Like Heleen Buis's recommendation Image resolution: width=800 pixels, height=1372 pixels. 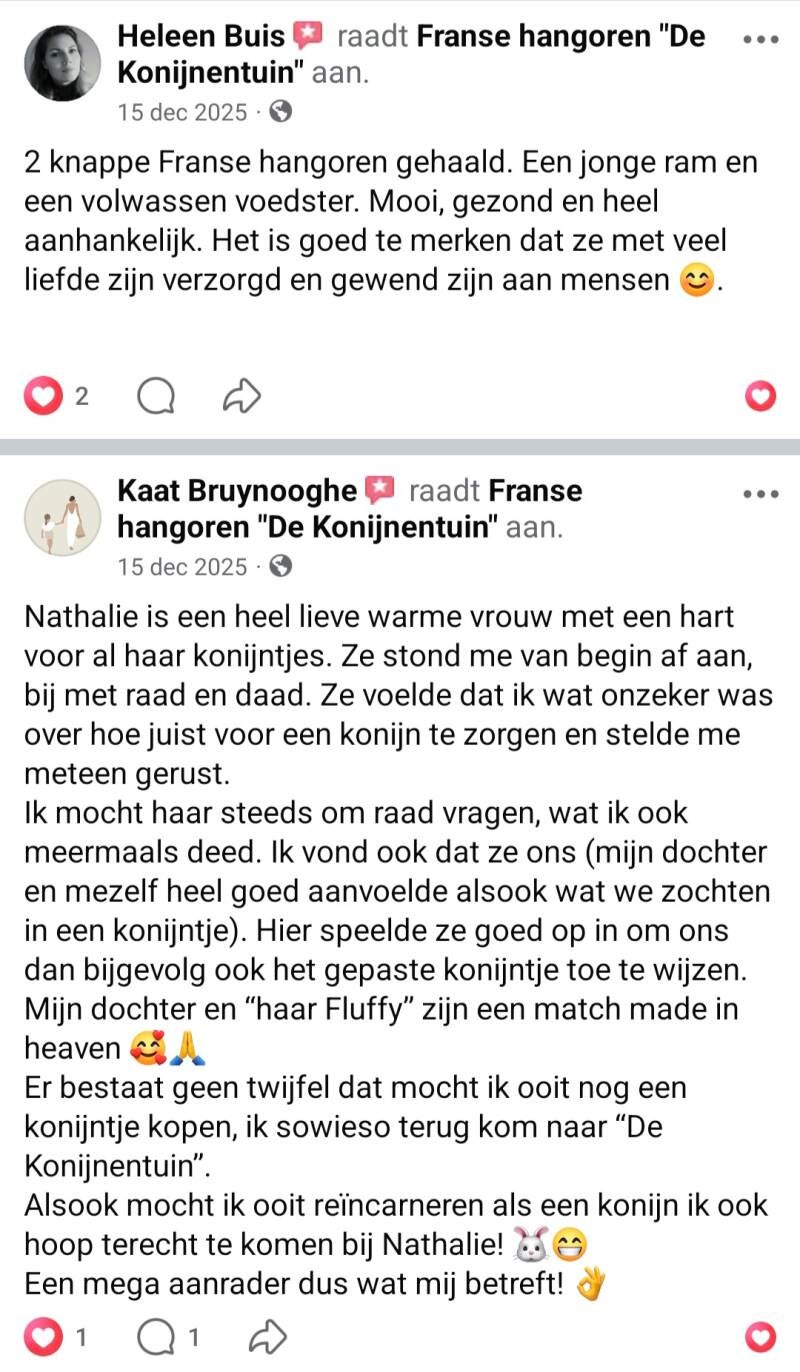tap(43, 397)
